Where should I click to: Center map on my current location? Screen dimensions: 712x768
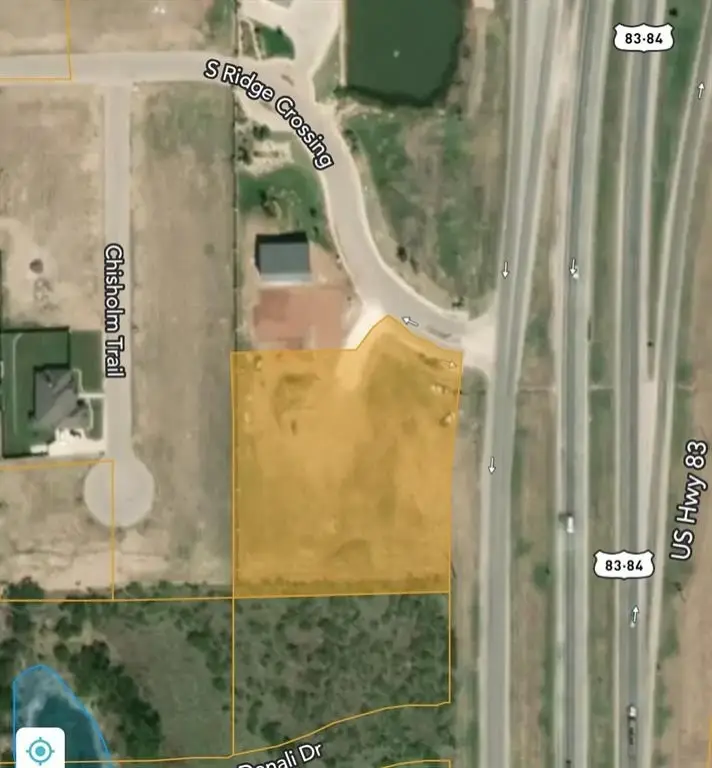pyautogui.click(x=40, y=749)
